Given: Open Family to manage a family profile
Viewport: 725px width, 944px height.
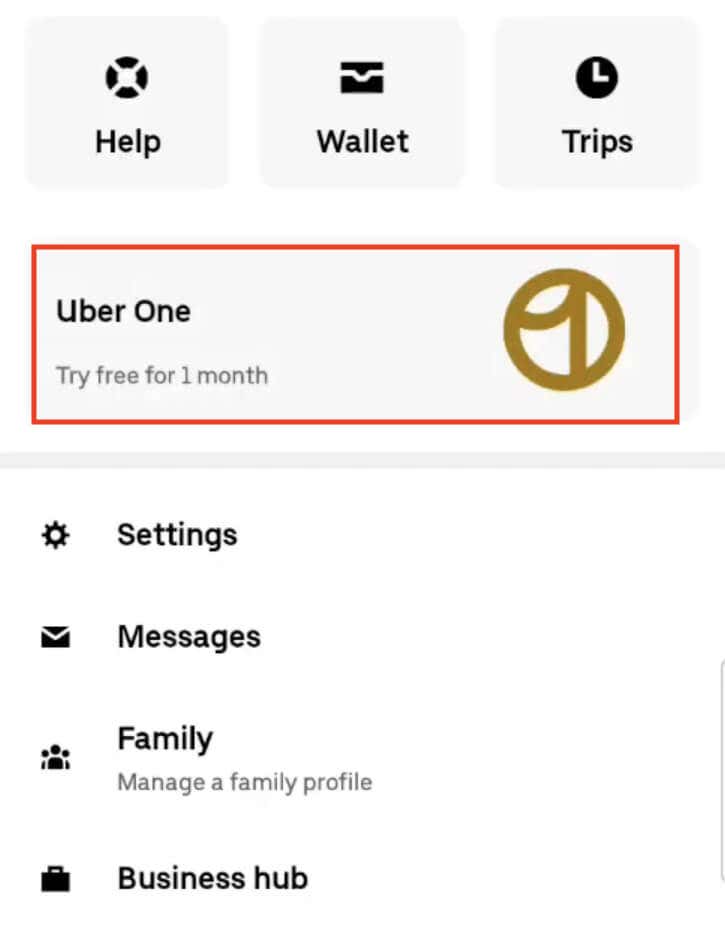Looking at the screenshot, I should point(165,739).
